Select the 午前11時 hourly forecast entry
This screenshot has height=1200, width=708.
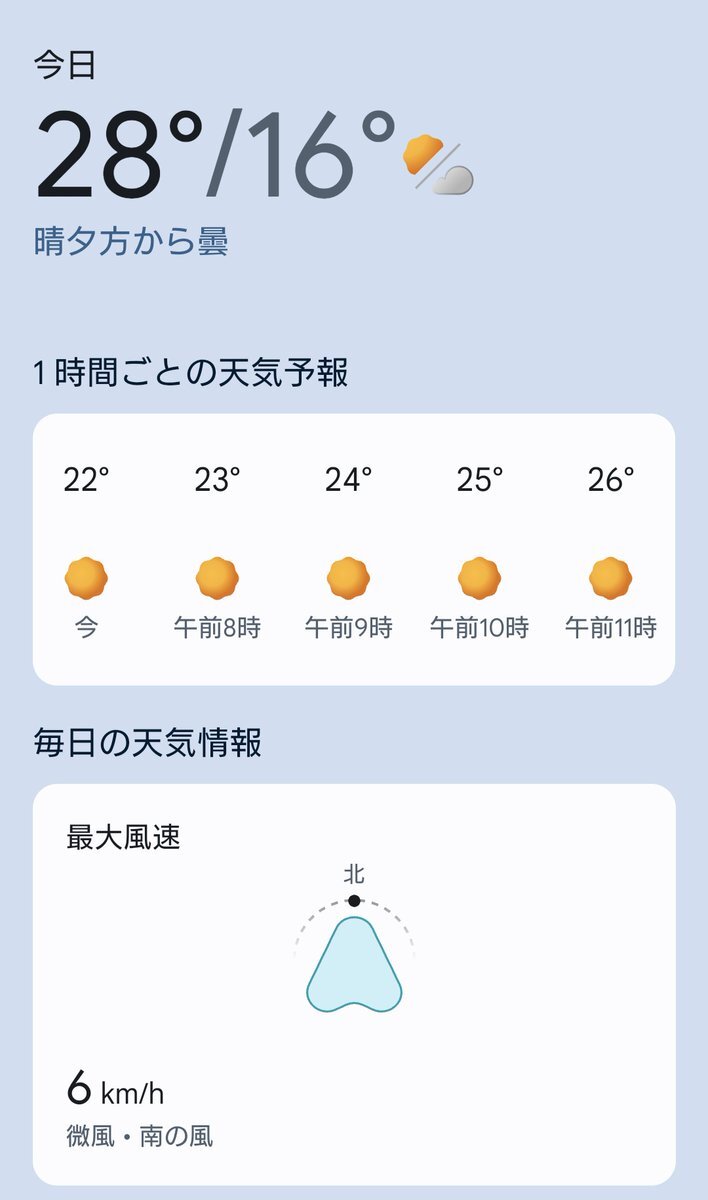[x=611, y=553]
